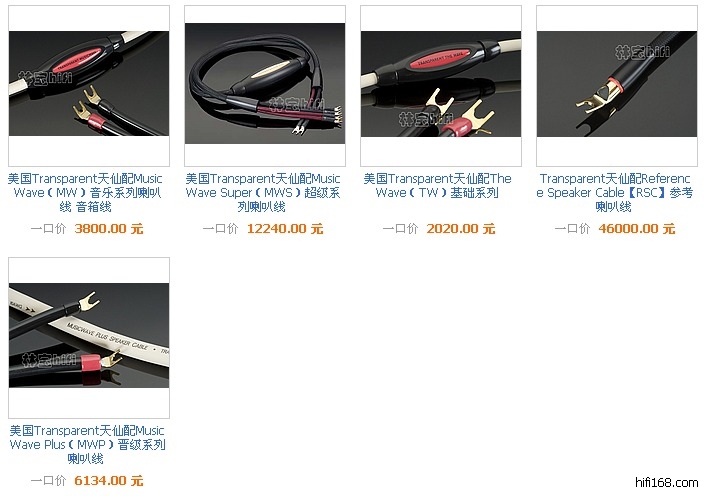
Task: Open the Music Wave (MW) cable product image
Action: click(x=89, y=85)
